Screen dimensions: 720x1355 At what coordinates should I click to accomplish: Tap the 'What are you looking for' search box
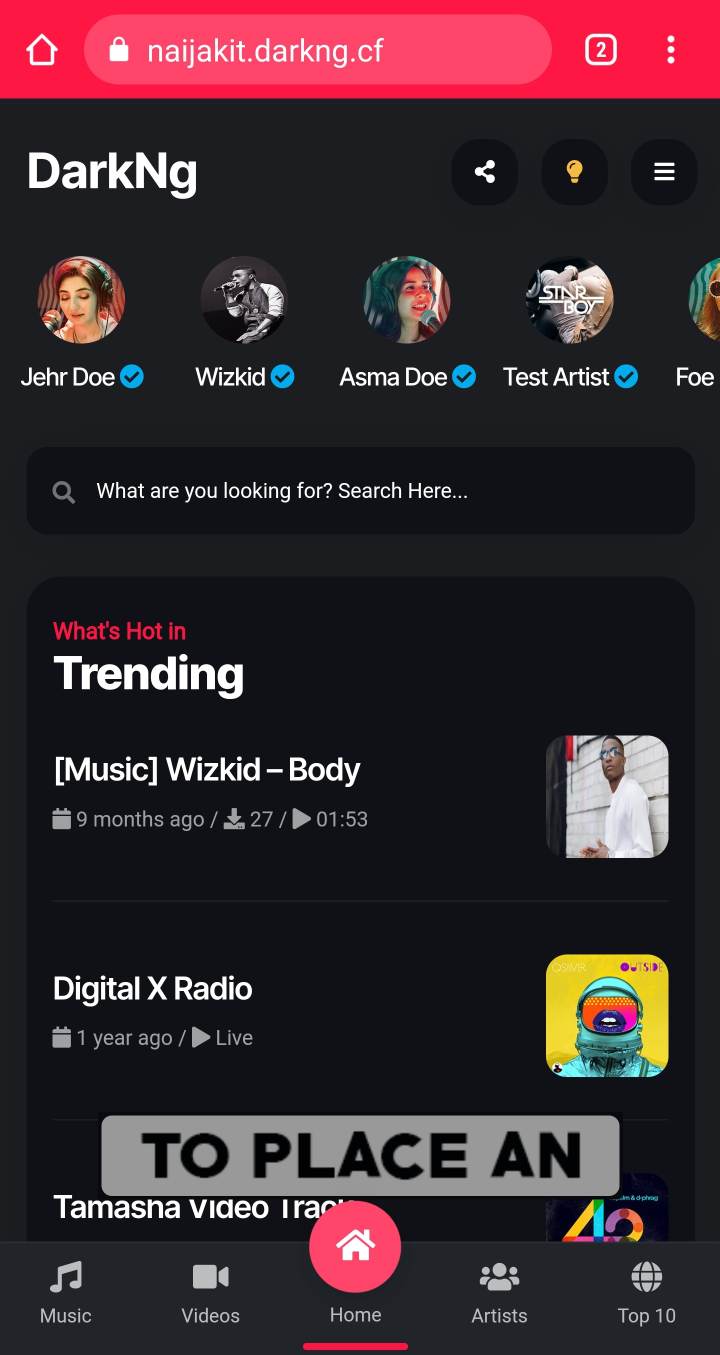360,491
